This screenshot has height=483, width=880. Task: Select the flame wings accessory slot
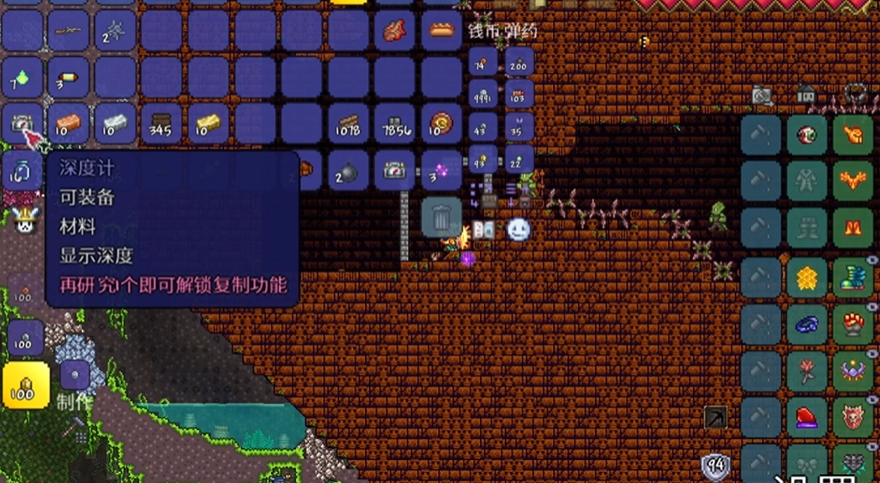(853, 180)
